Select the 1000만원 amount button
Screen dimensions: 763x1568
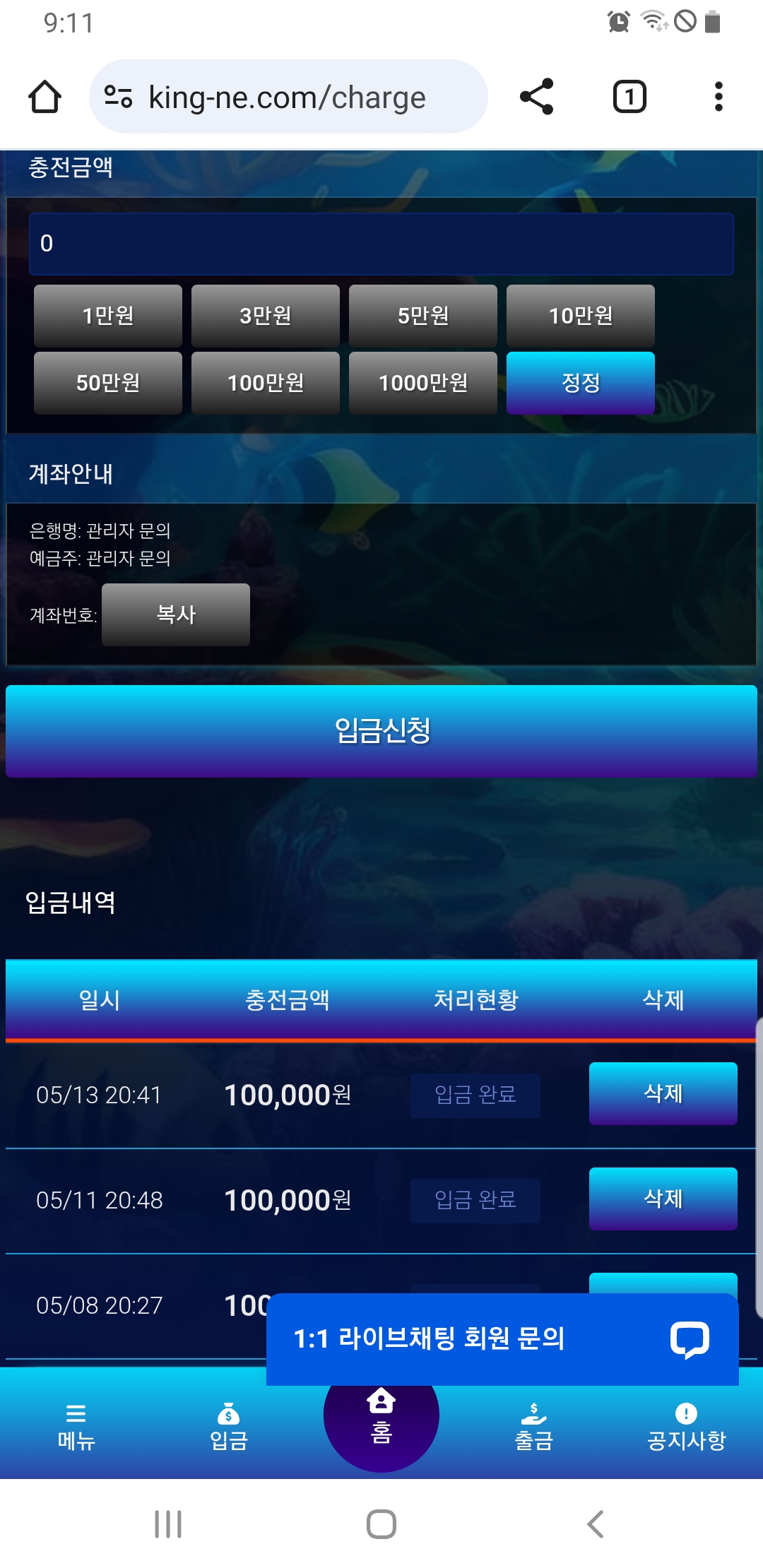423,383
